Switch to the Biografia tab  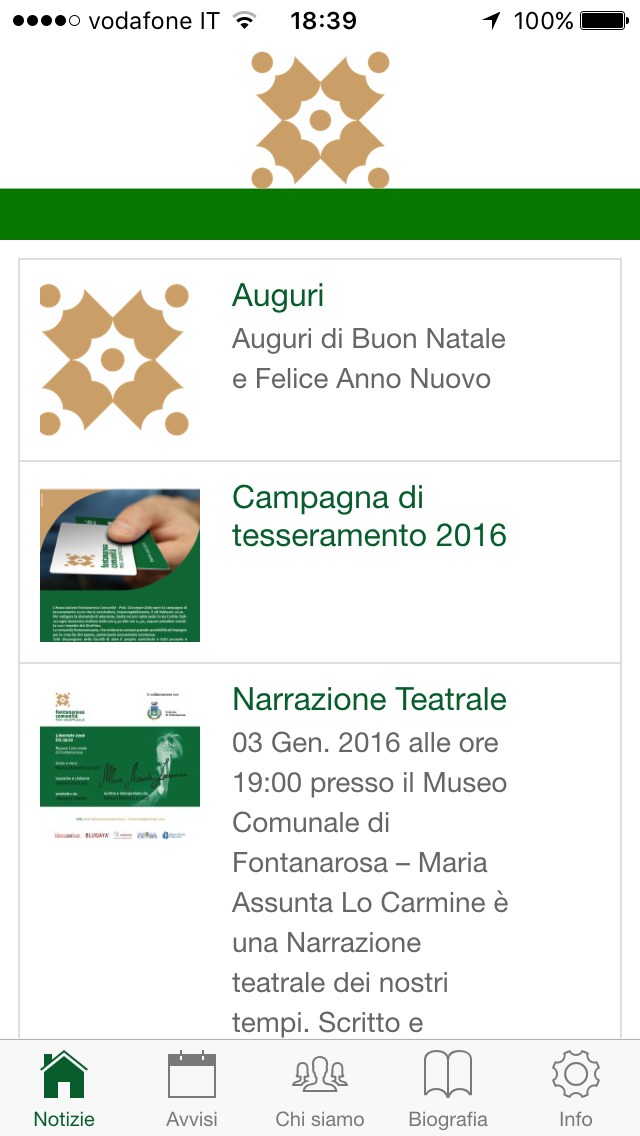448,1089
